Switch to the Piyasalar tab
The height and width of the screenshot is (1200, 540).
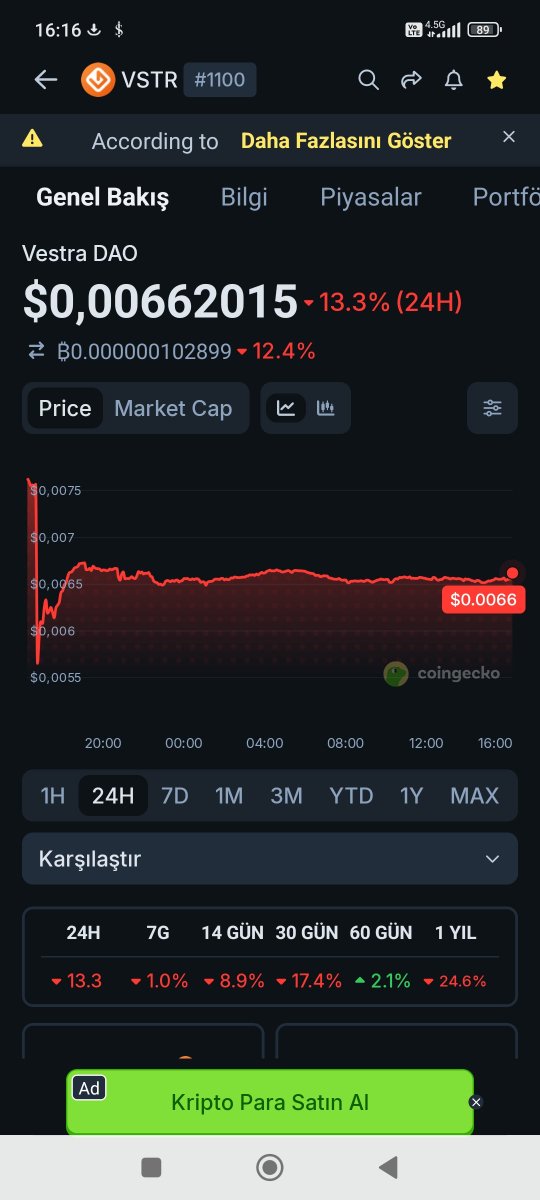coord(371,197)
